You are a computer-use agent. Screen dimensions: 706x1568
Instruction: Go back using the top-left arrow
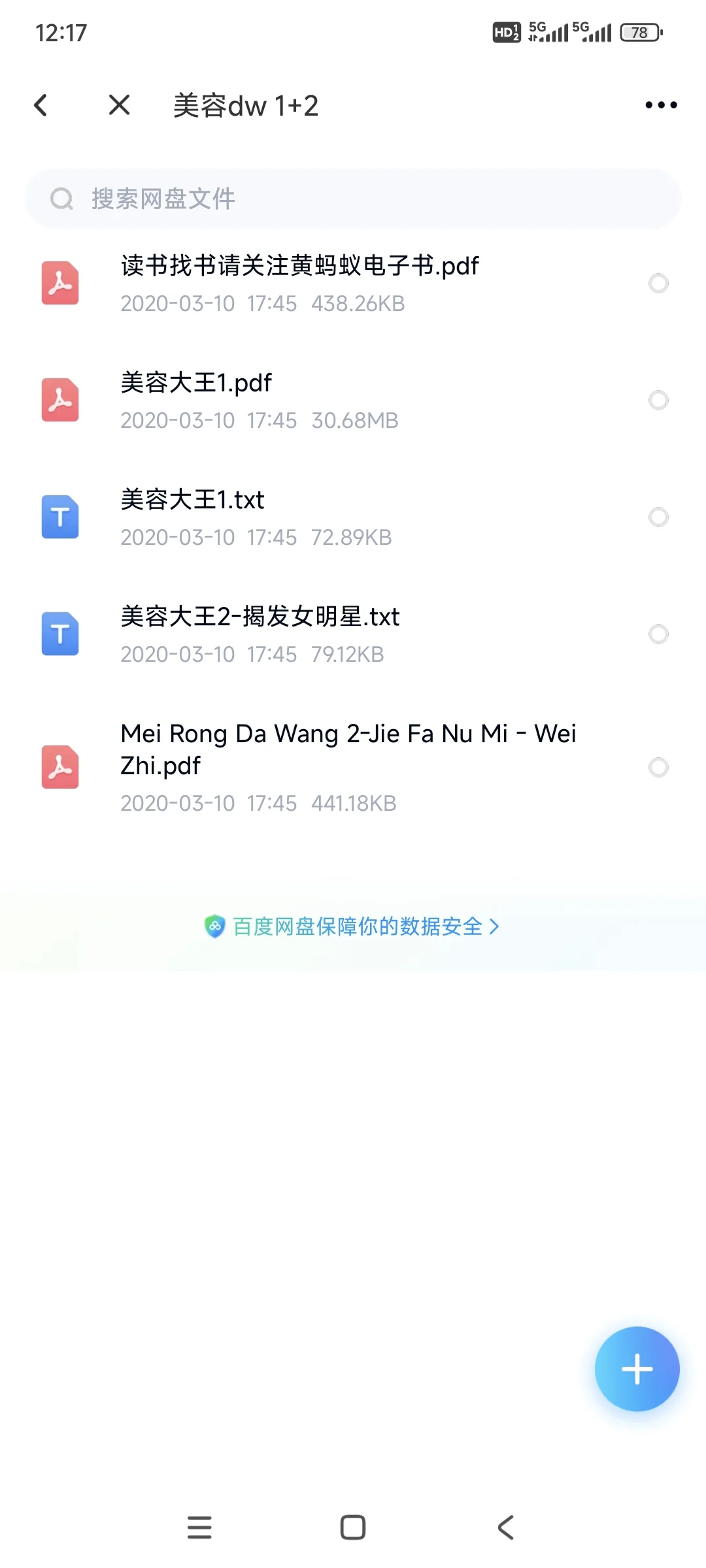pyautogui.click(x=41, y=105)
